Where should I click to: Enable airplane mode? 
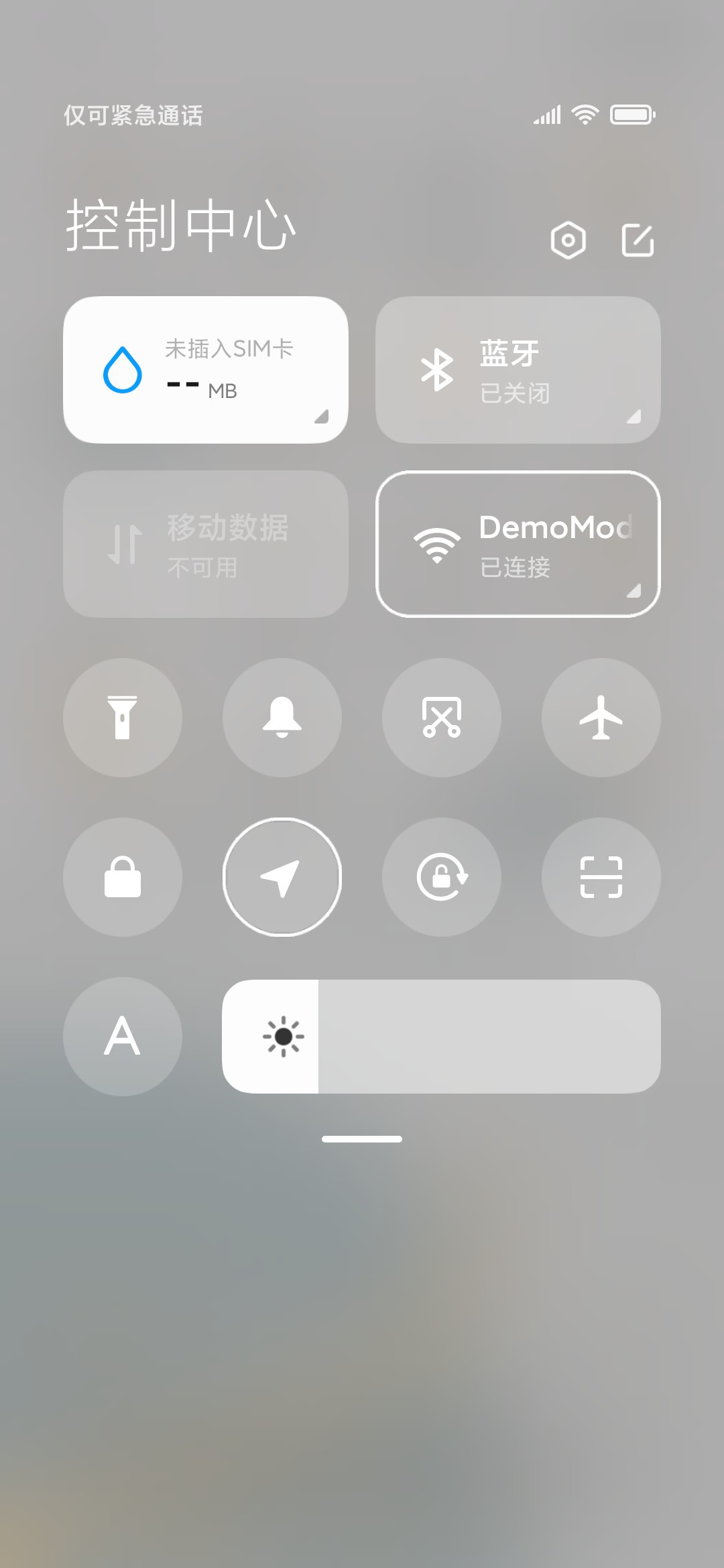click(x=601, y=718)
